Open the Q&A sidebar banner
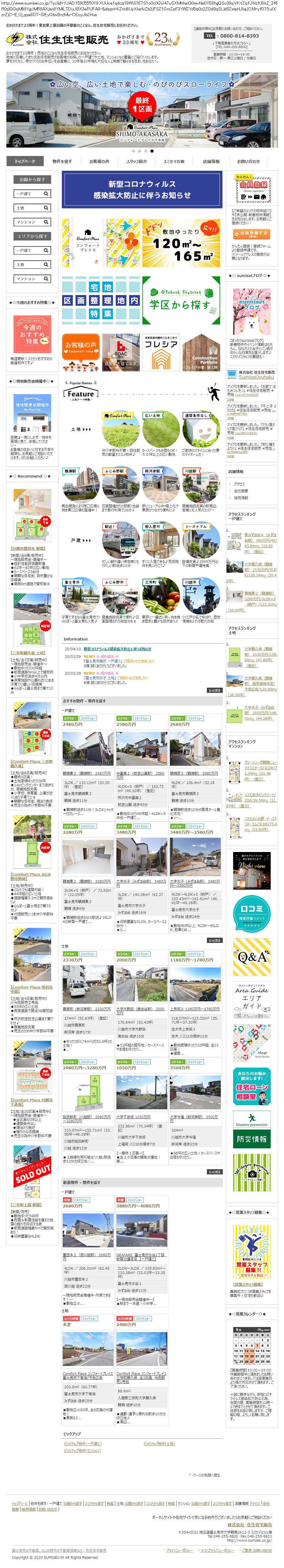Image resolution: width=284 pixels, height=1568 pixels. point(252,957)
